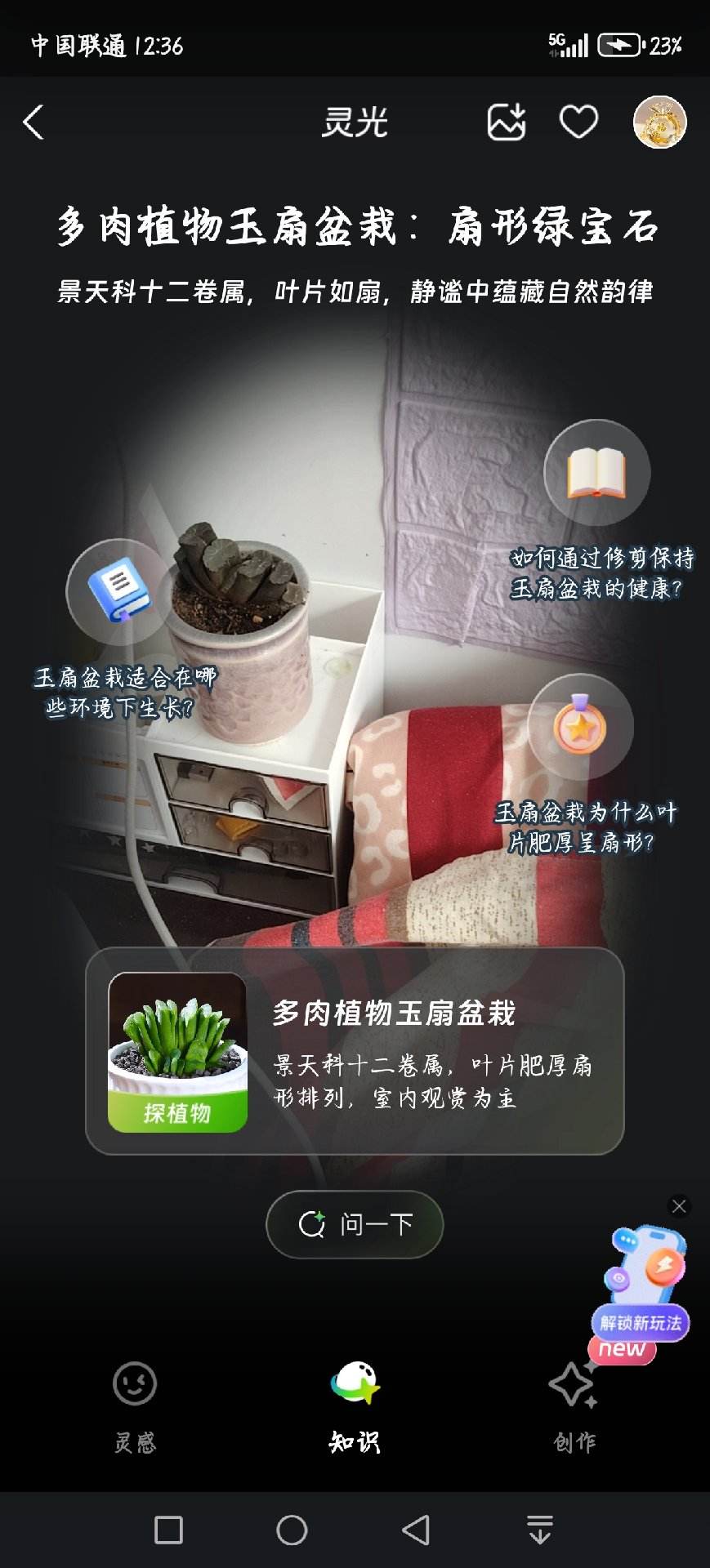
Task: Open the 多肉植物玉扇盆栽 card
Action: click(x=355, y=1051)
